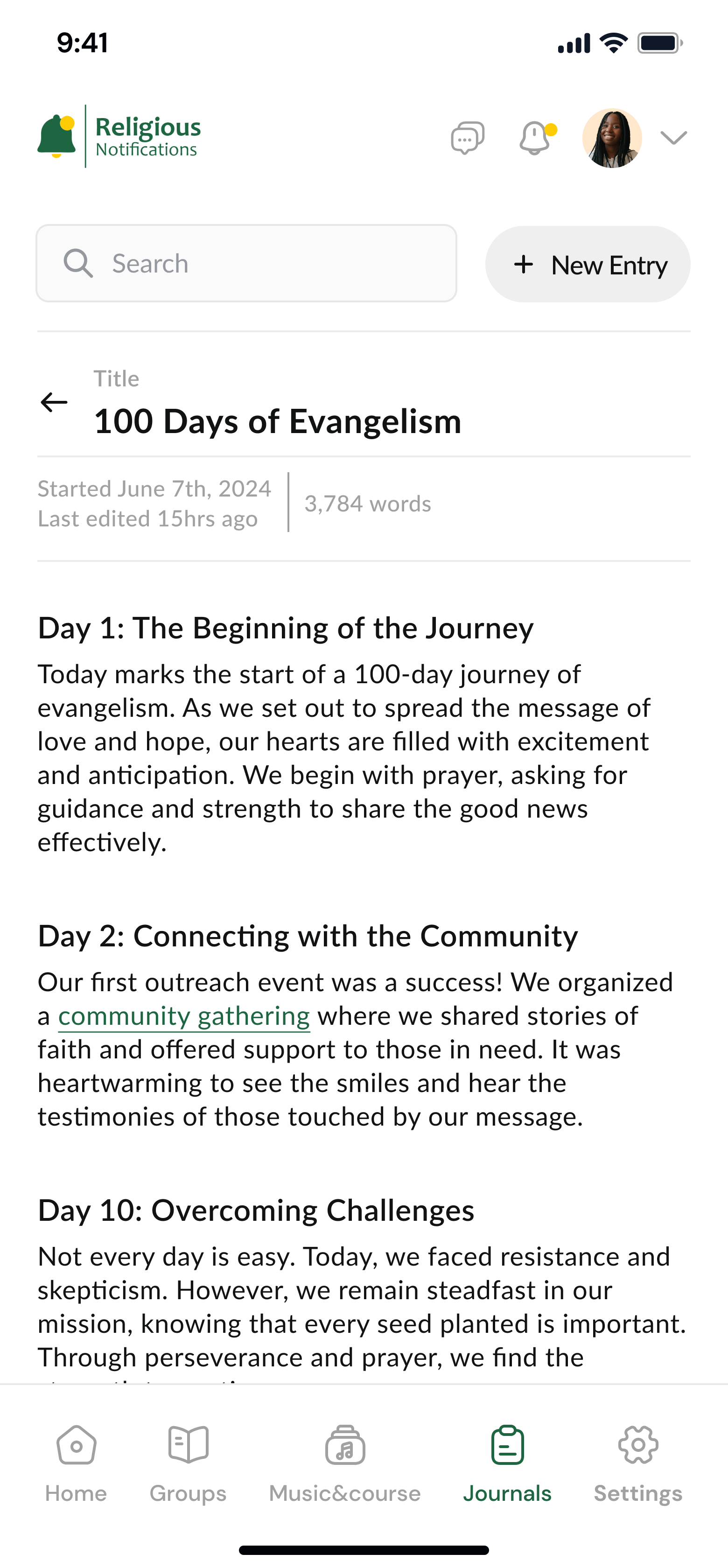This screenshot has height=1568, width=728.
Task: Open the chat messages icon
Action: [x=468, y=138]
